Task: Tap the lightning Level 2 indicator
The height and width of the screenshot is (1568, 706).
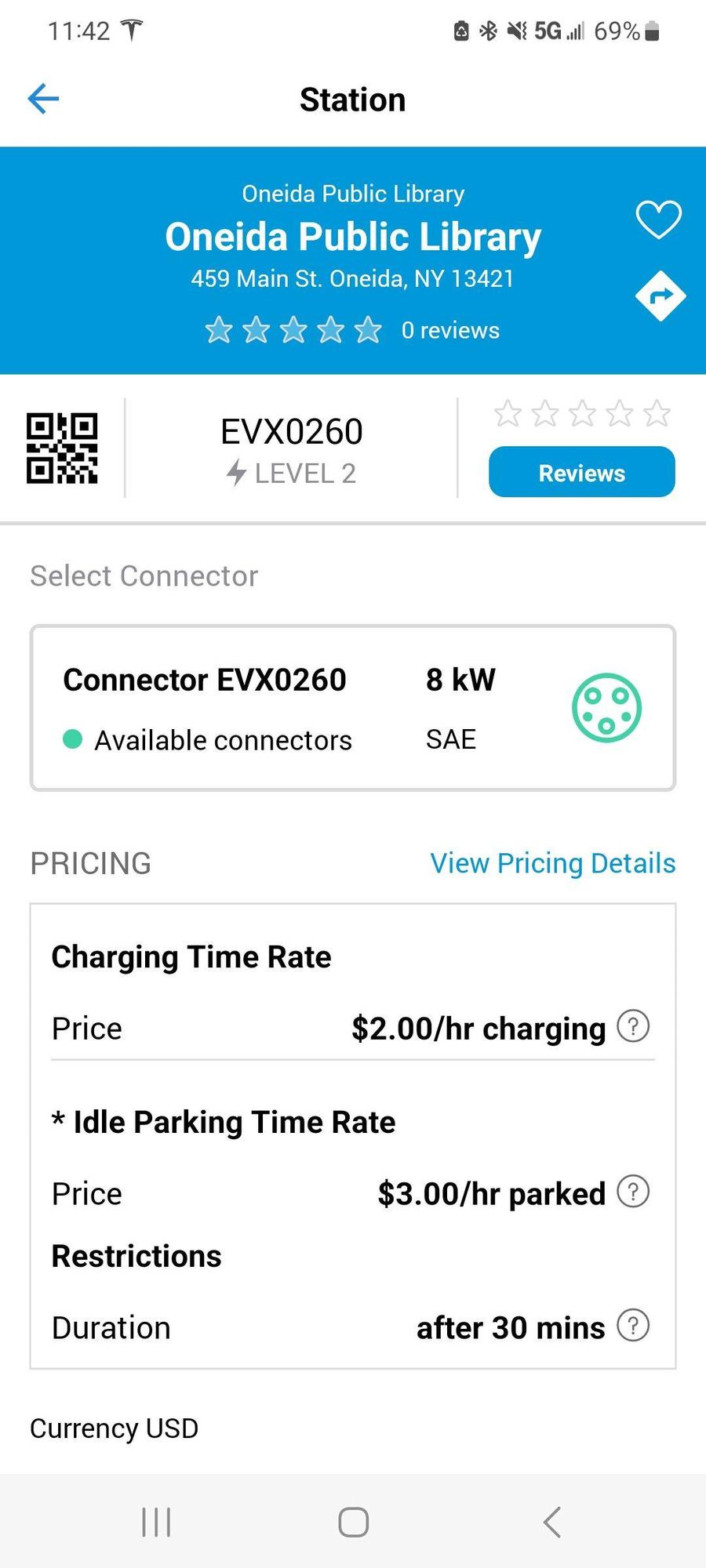Action: pos(237,472)
